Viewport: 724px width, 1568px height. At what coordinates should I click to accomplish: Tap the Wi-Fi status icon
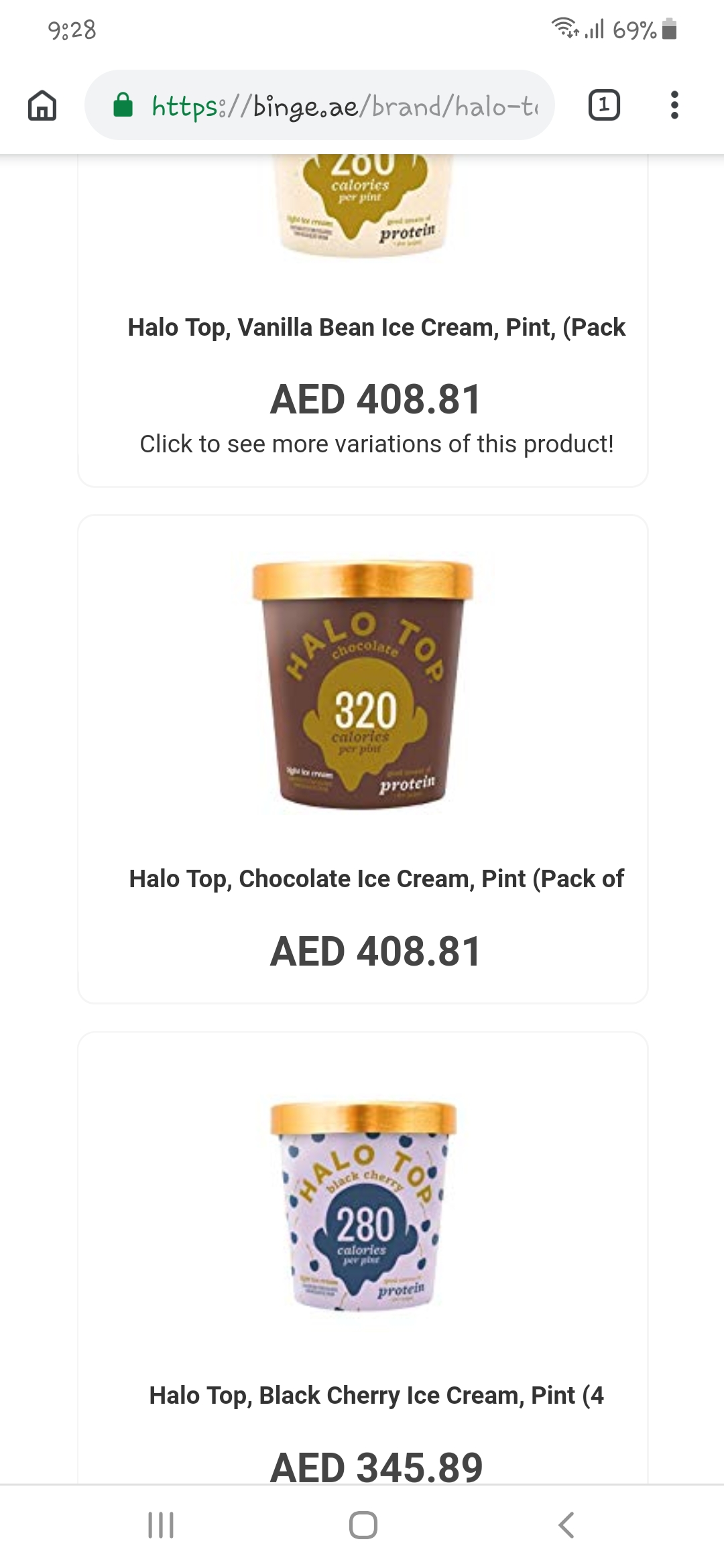563,30
